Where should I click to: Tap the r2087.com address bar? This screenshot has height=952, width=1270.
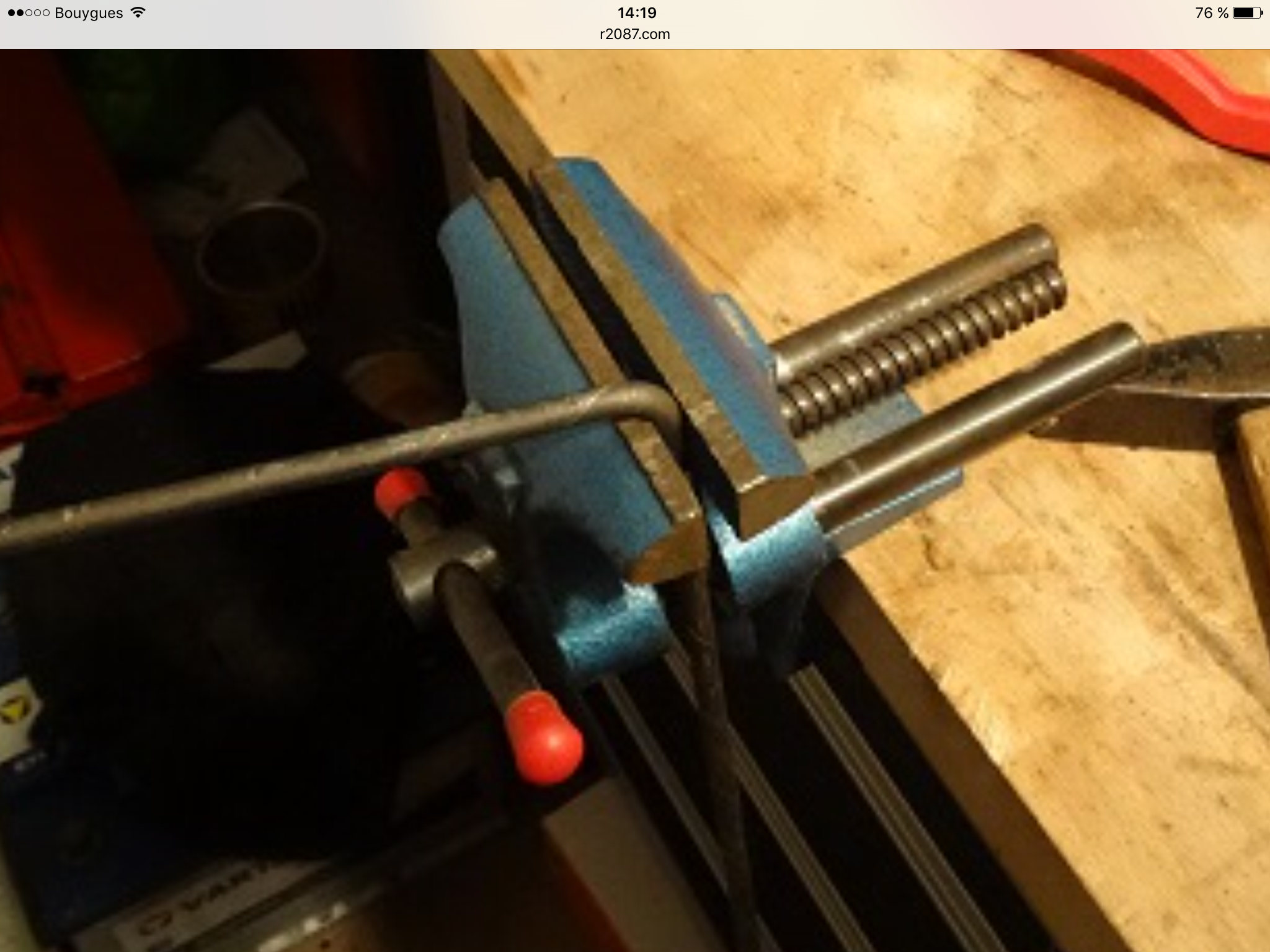pos(635,35)
